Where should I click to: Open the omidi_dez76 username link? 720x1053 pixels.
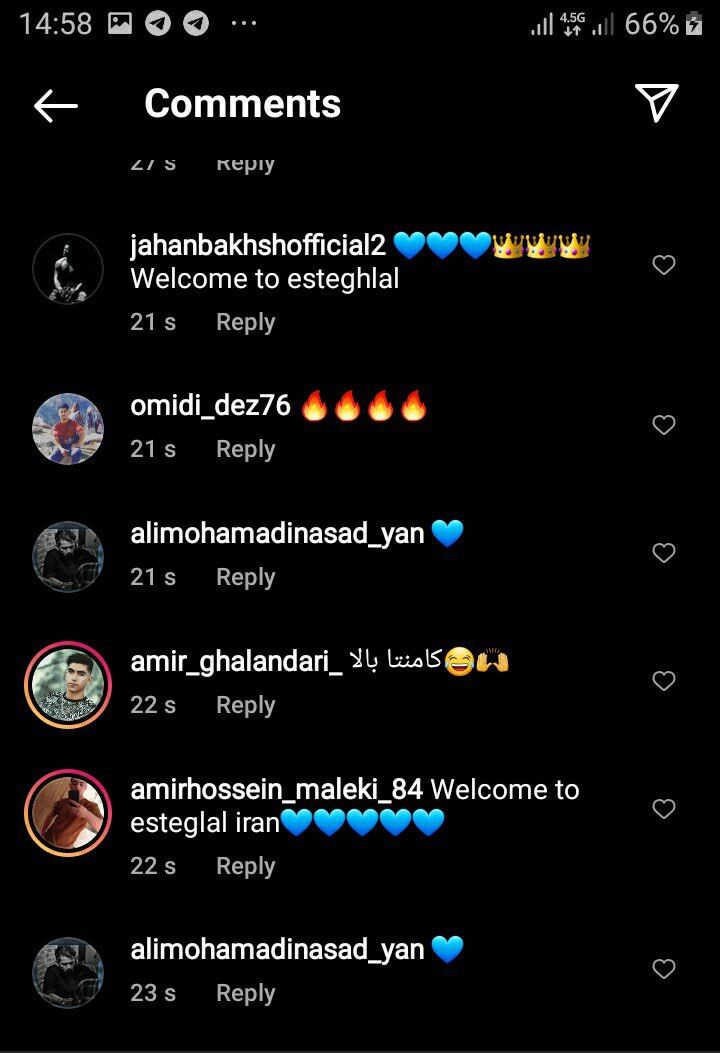[210, 405]
